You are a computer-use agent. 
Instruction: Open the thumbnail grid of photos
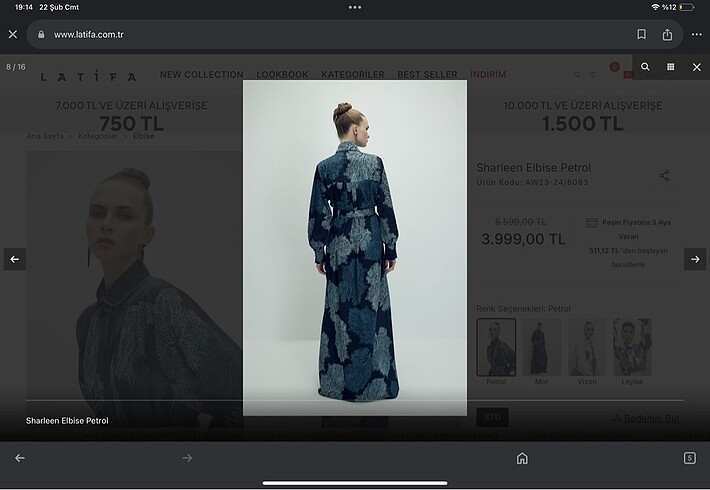(x=671, y=67)
